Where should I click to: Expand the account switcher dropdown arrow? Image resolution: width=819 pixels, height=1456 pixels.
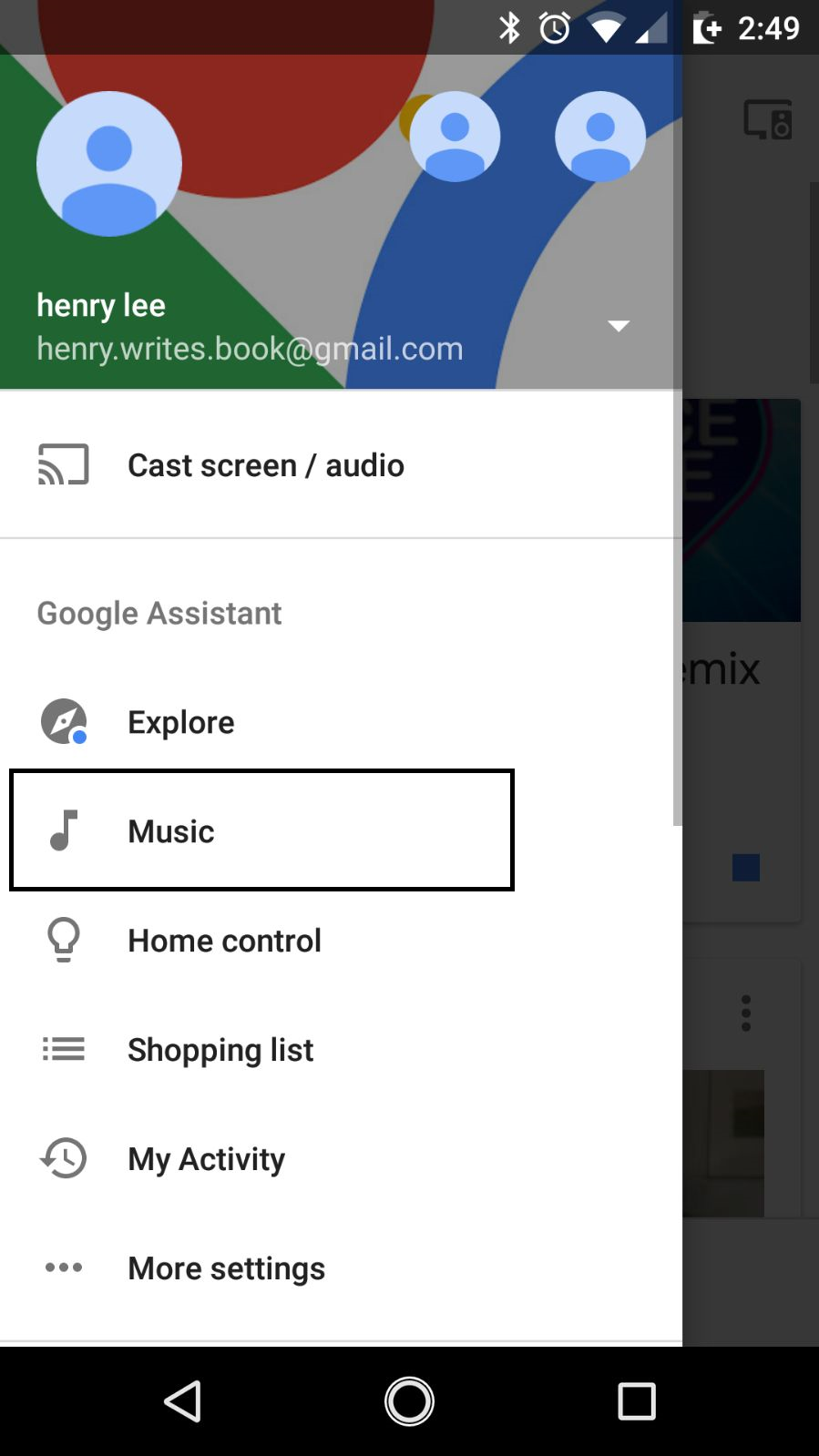pyautogui.click(x=619, y=326)
